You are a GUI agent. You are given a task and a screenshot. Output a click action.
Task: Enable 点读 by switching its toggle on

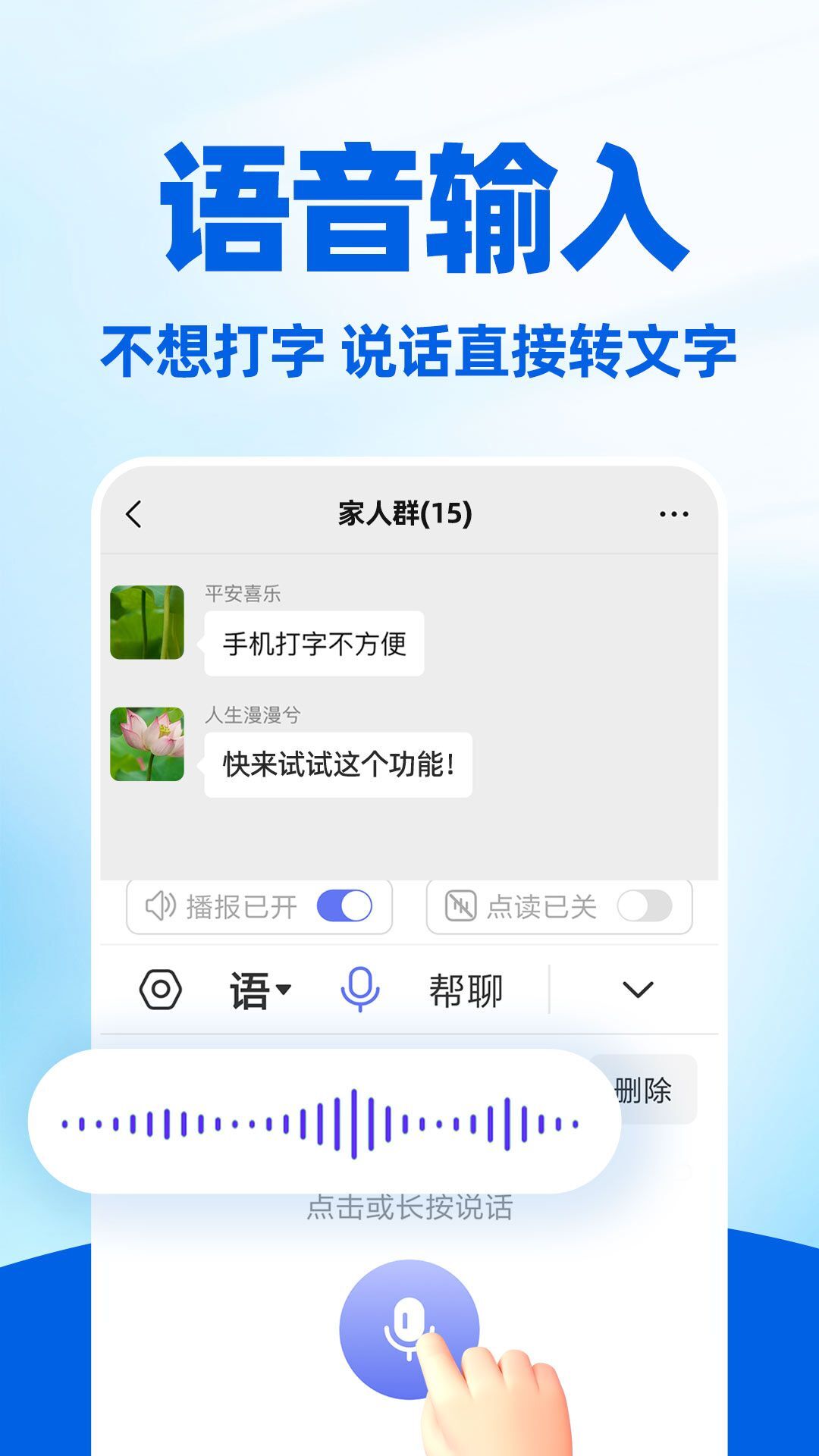tap(650, 904)
